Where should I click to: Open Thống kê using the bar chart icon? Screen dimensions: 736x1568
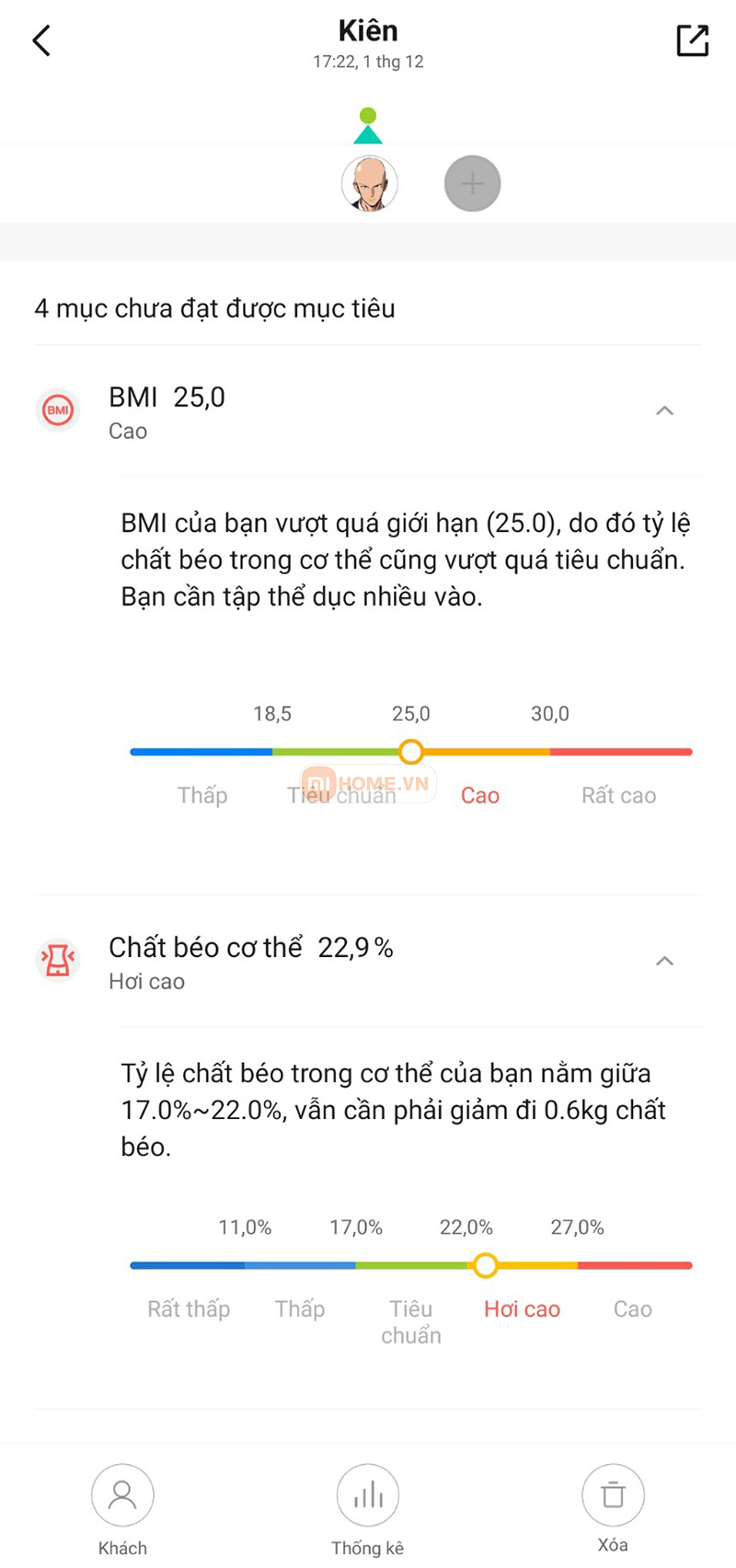click(x=368, y=1494)
